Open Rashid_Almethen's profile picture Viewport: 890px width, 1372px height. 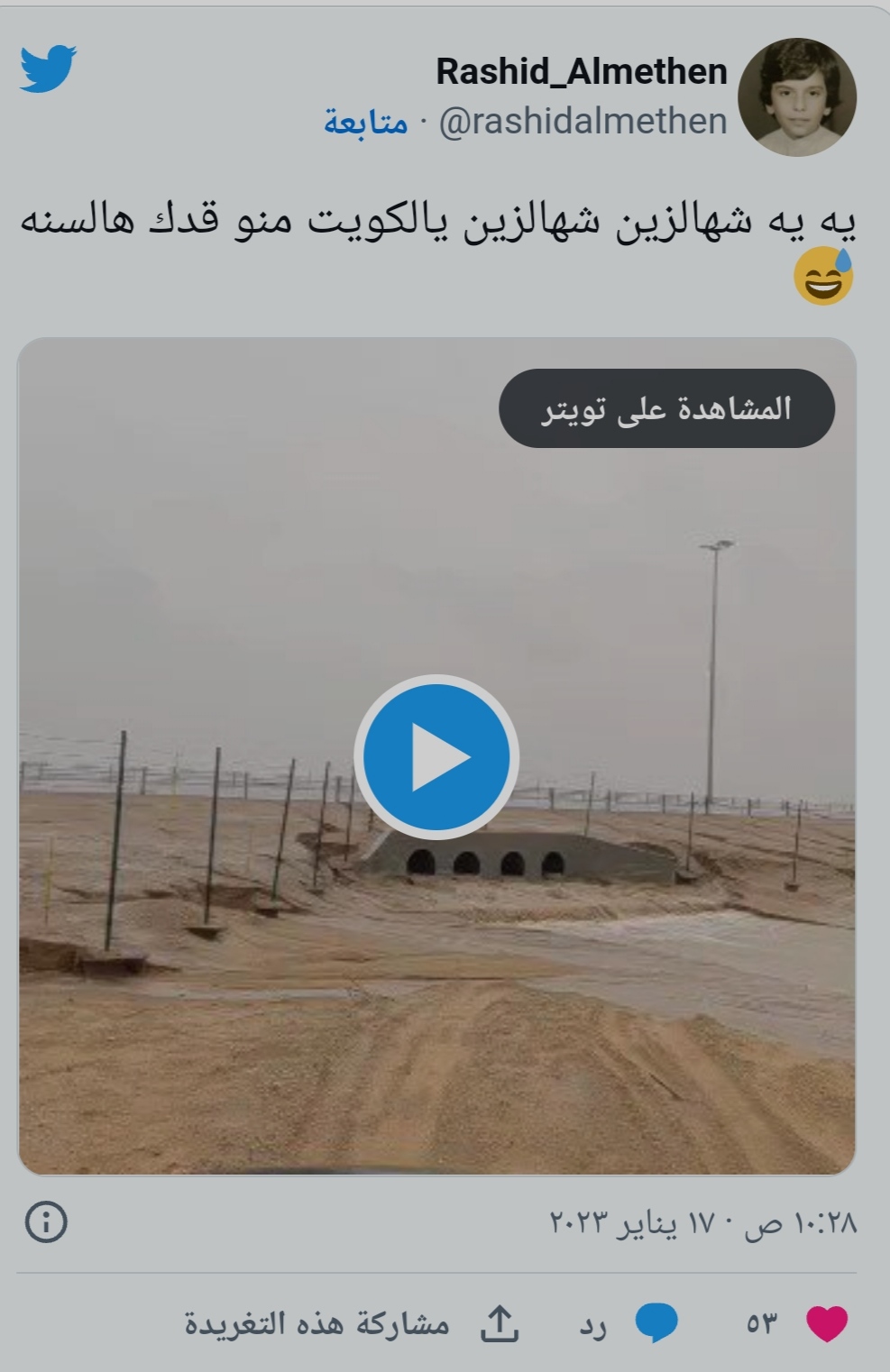point(796,97)
